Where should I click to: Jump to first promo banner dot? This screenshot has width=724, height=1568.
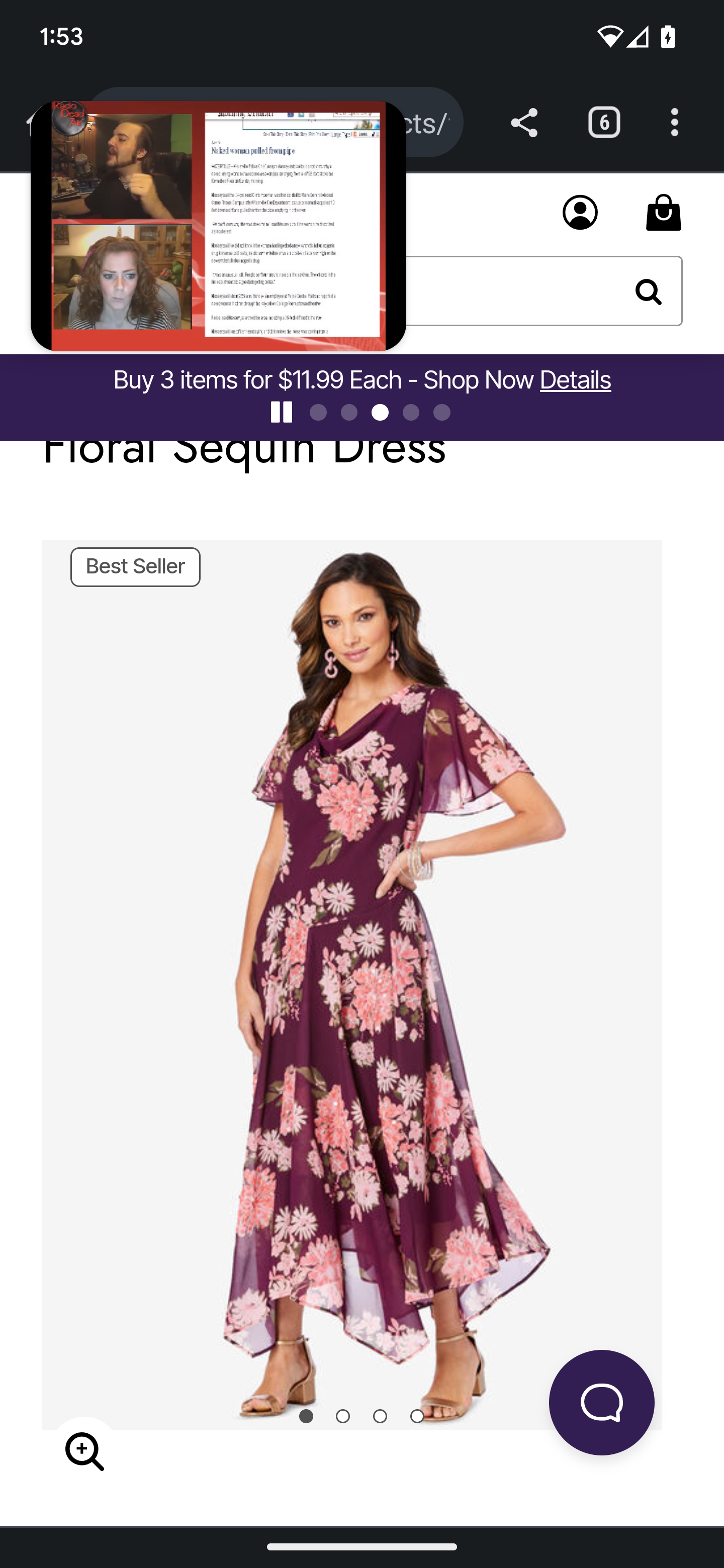tap(318, 413)
